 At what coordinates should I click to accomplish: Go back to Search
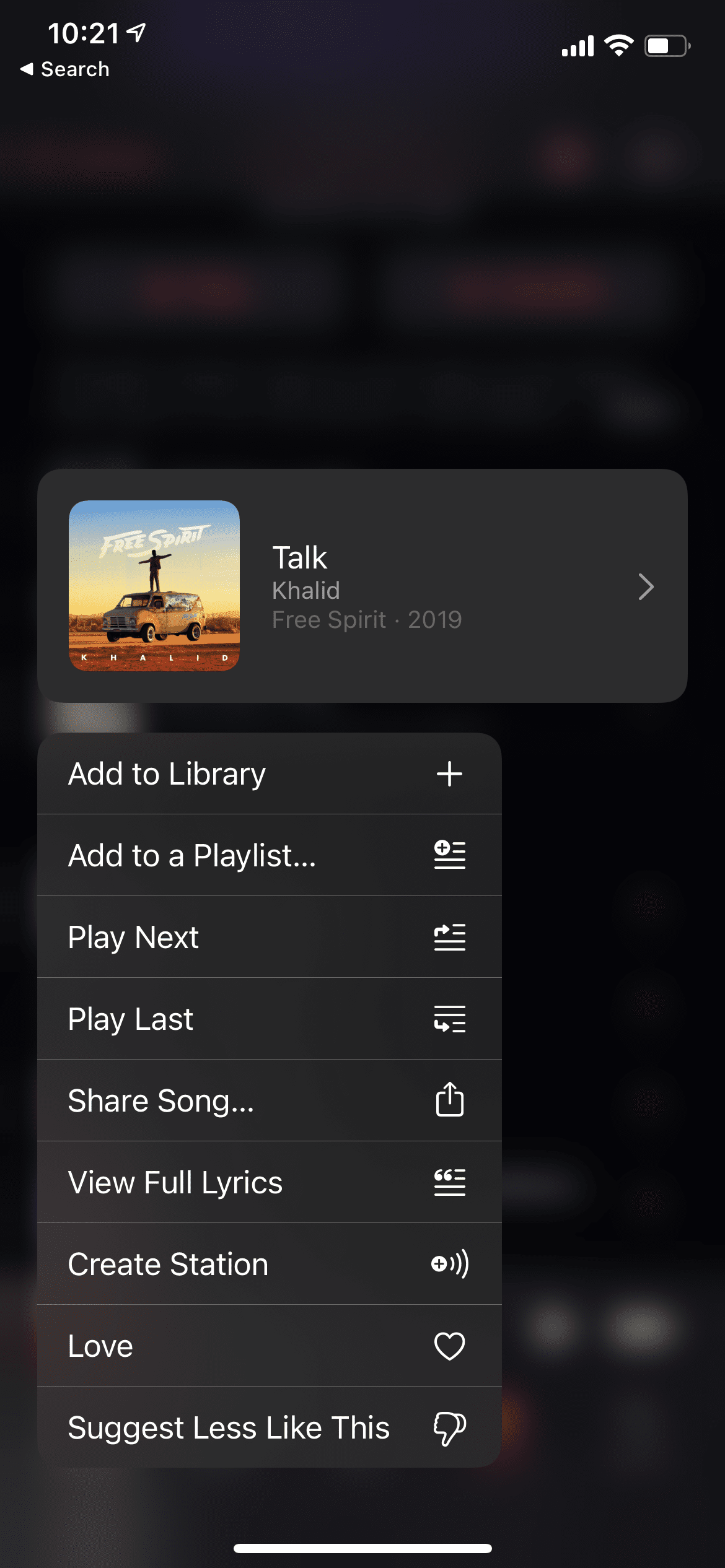pos(66,69)
